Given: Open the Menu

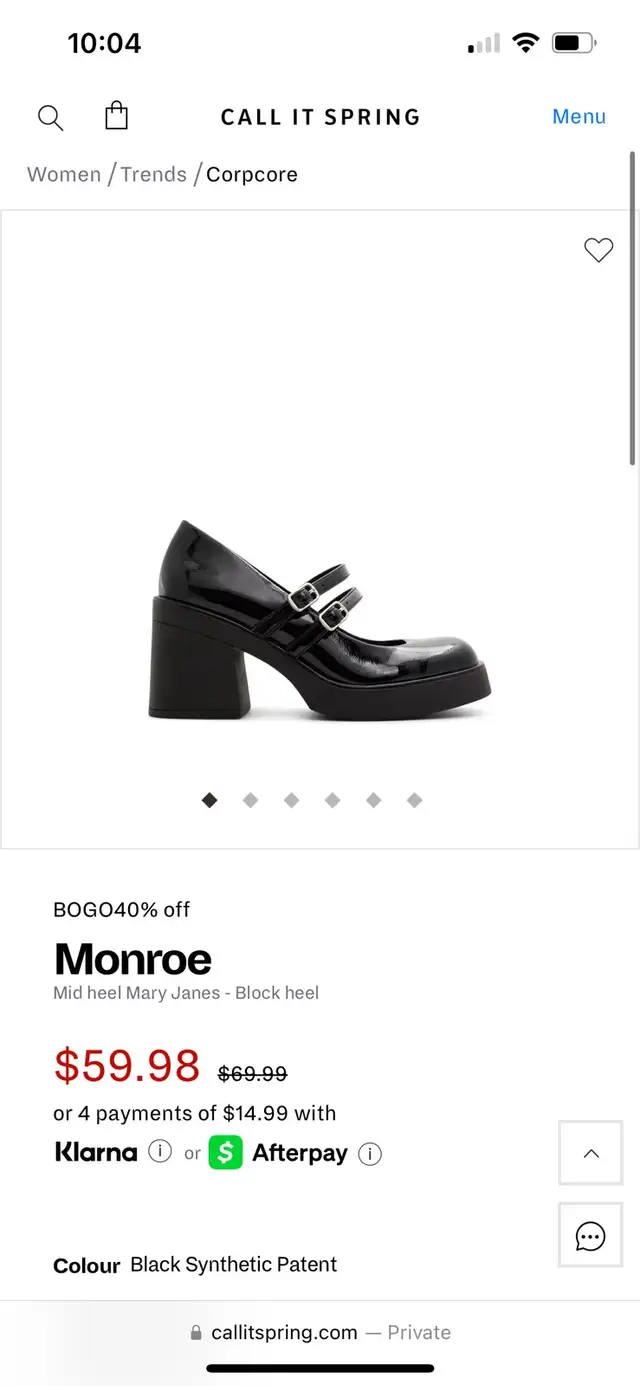Looking at the screenshot, I should [579, 117].
